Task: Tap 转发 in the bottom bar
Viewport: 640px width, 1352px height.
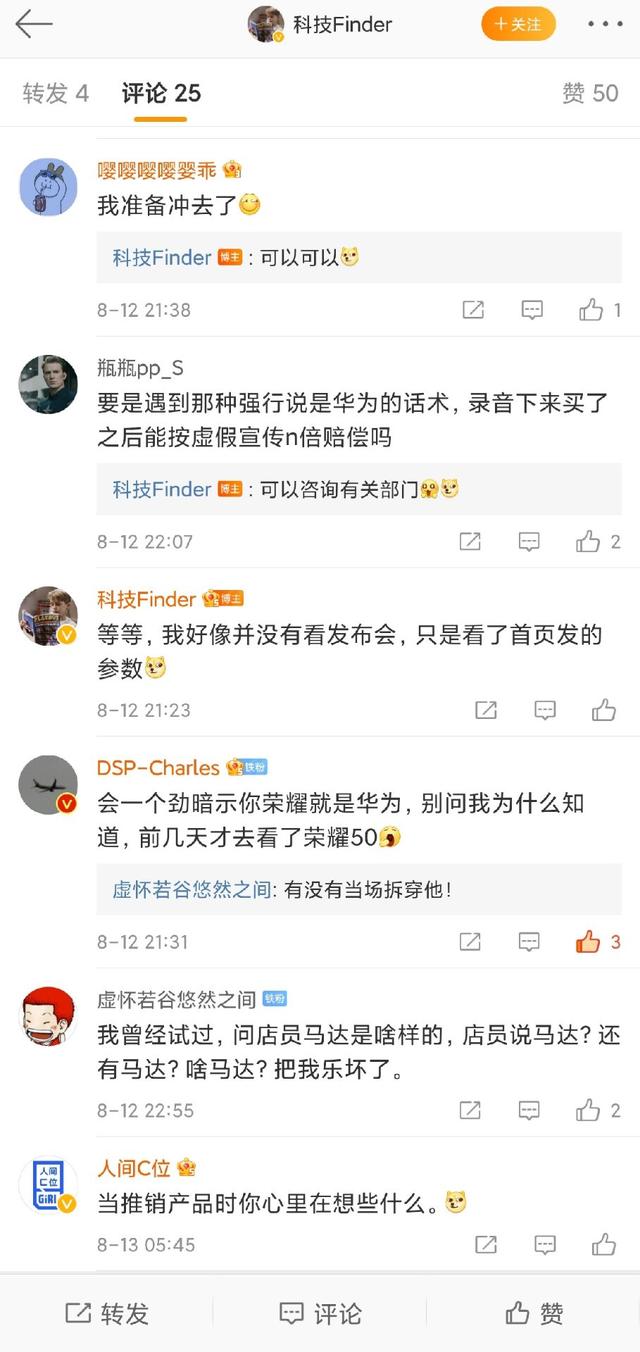Action: [x=106, y=1313]
